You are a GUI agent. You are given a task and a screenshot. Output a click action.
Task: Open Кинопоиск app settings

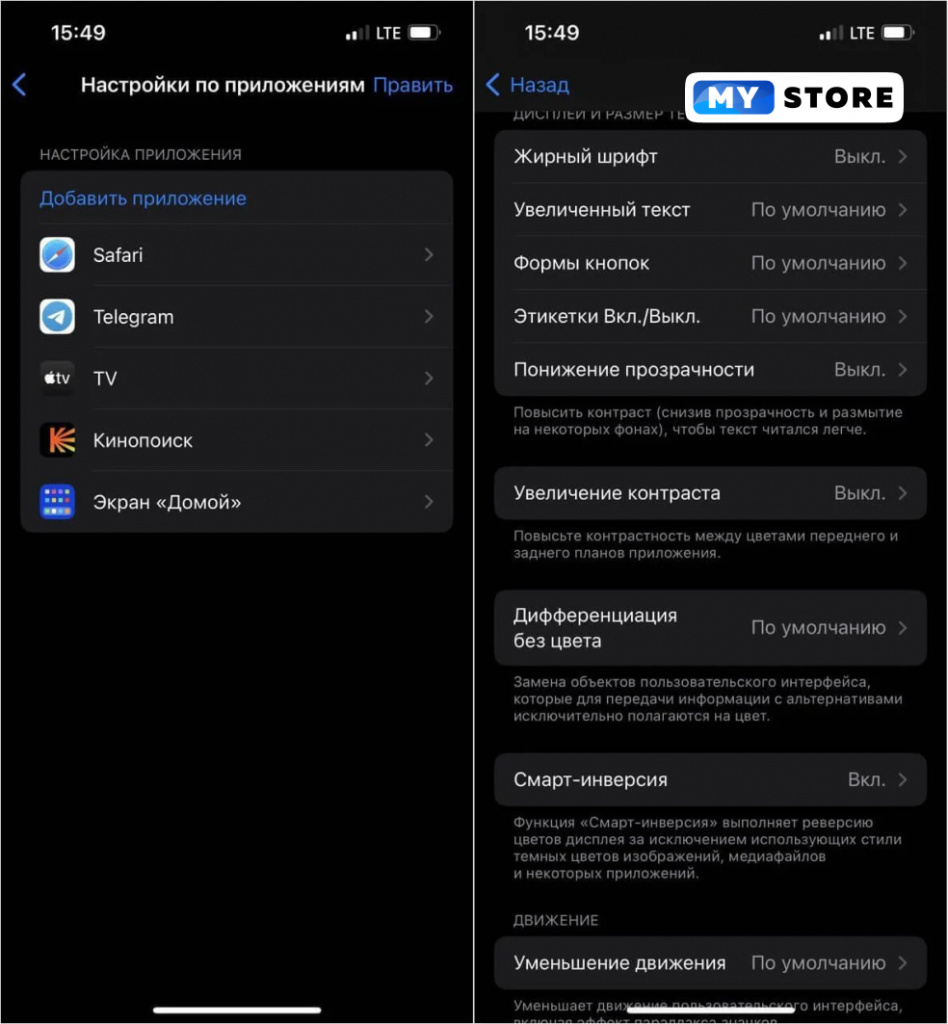click(x=236, y=440)
